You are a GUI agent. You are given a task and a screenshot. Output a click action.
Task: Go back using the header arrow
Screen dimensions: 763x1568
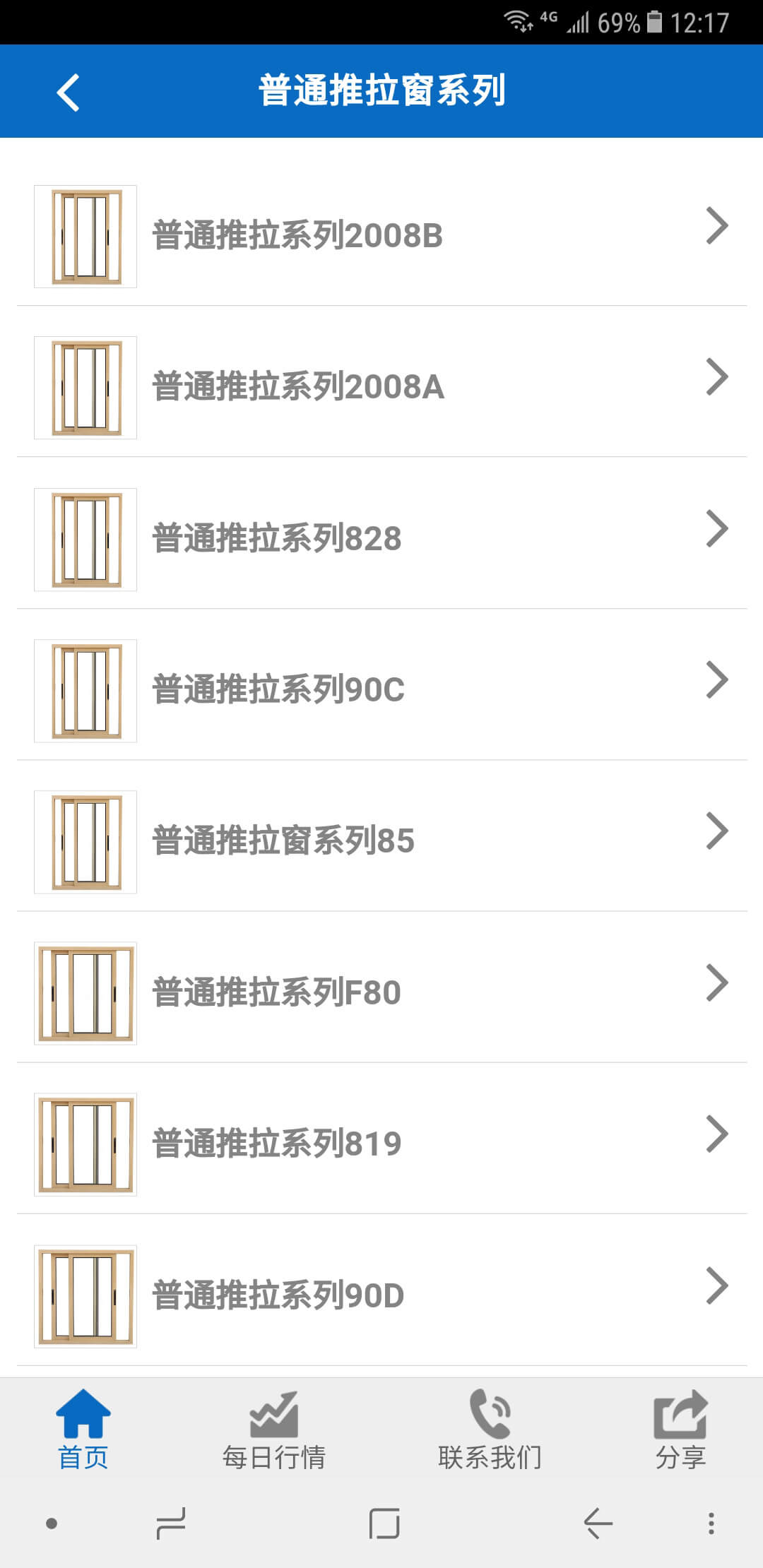click(x=69, y=93)
